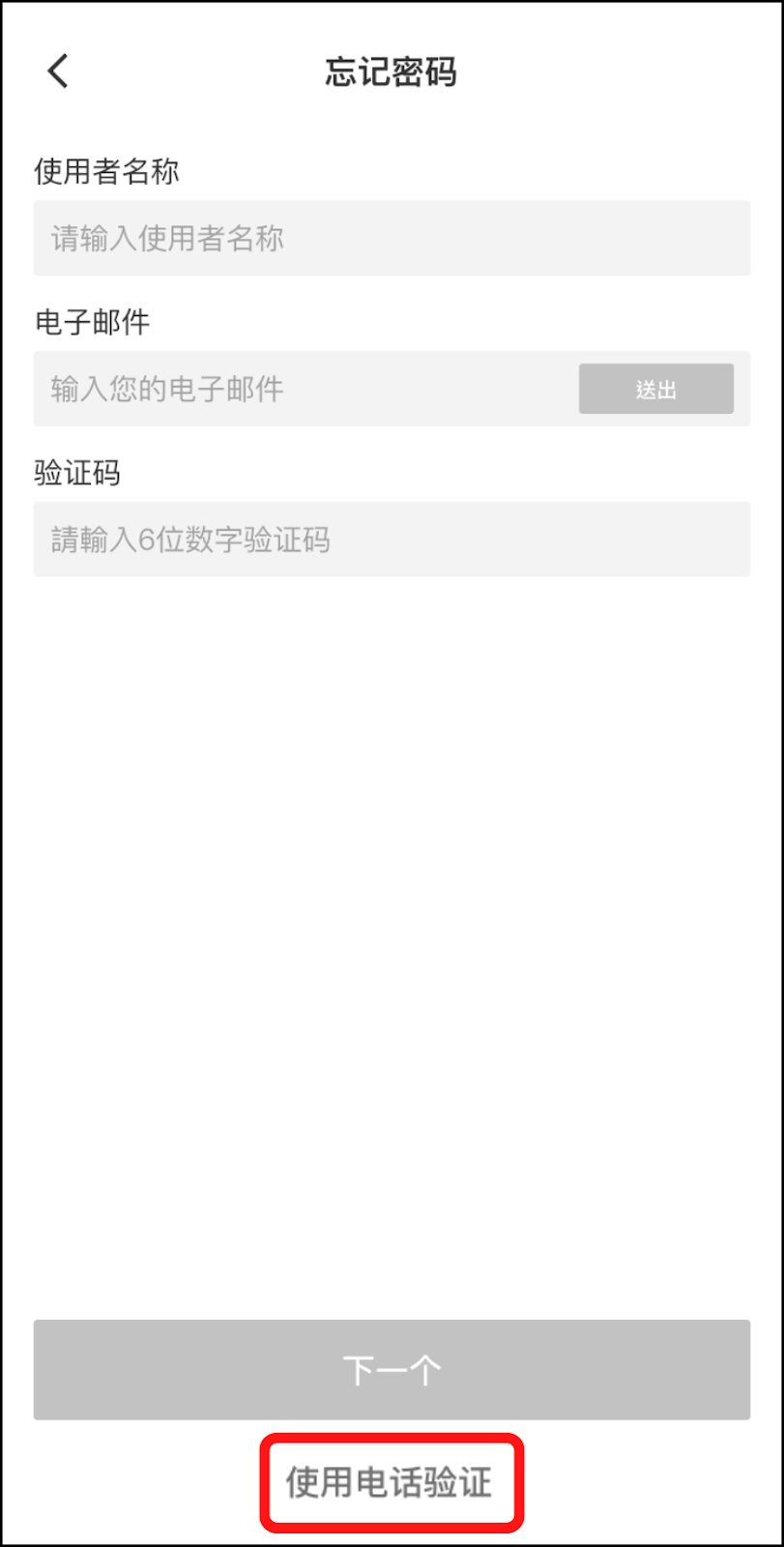784x1547 pixels.
Task: Select the 验证码 input field
Action: 392,540
